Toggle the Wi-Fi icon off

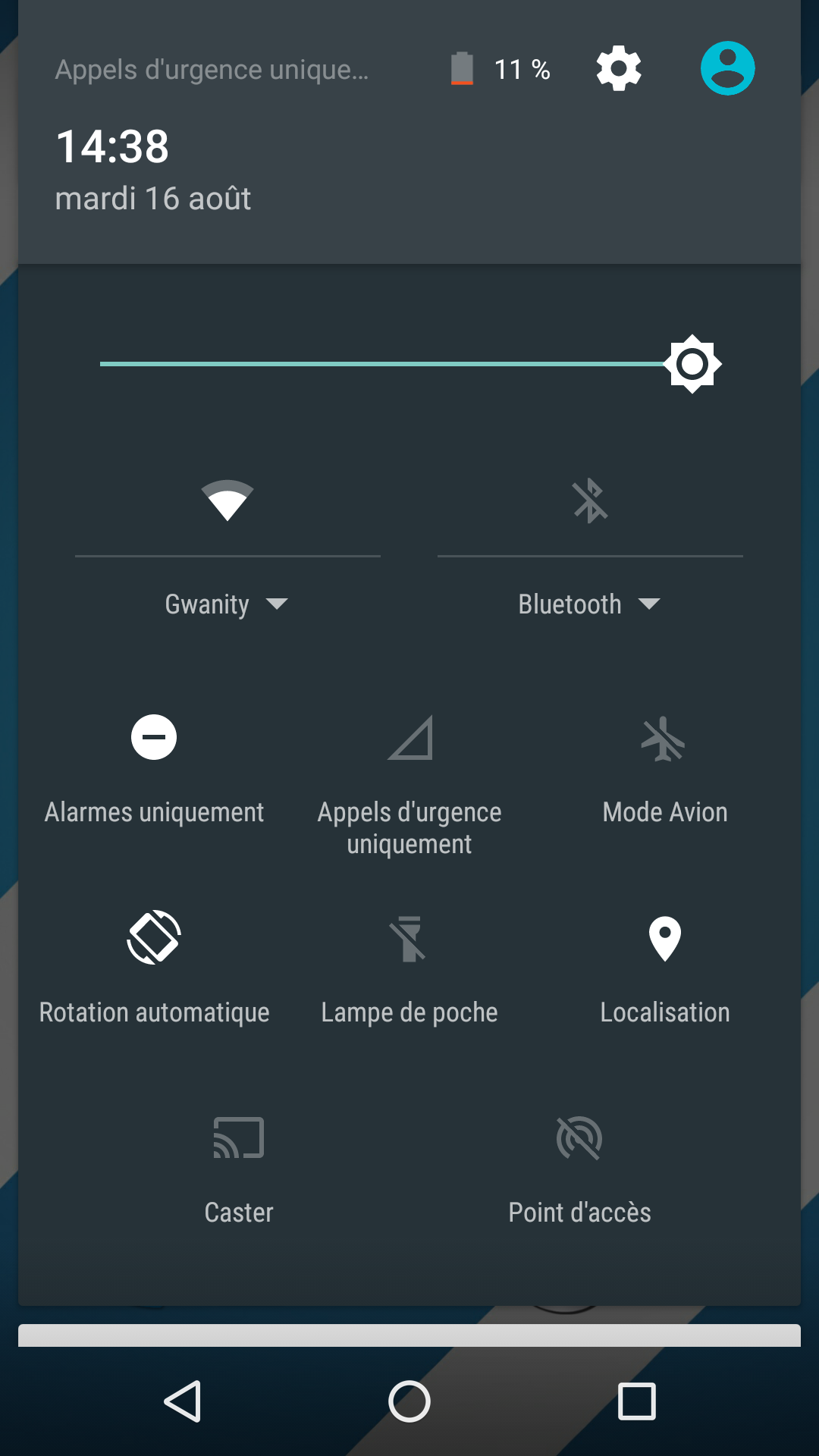[x=227, y=500]
